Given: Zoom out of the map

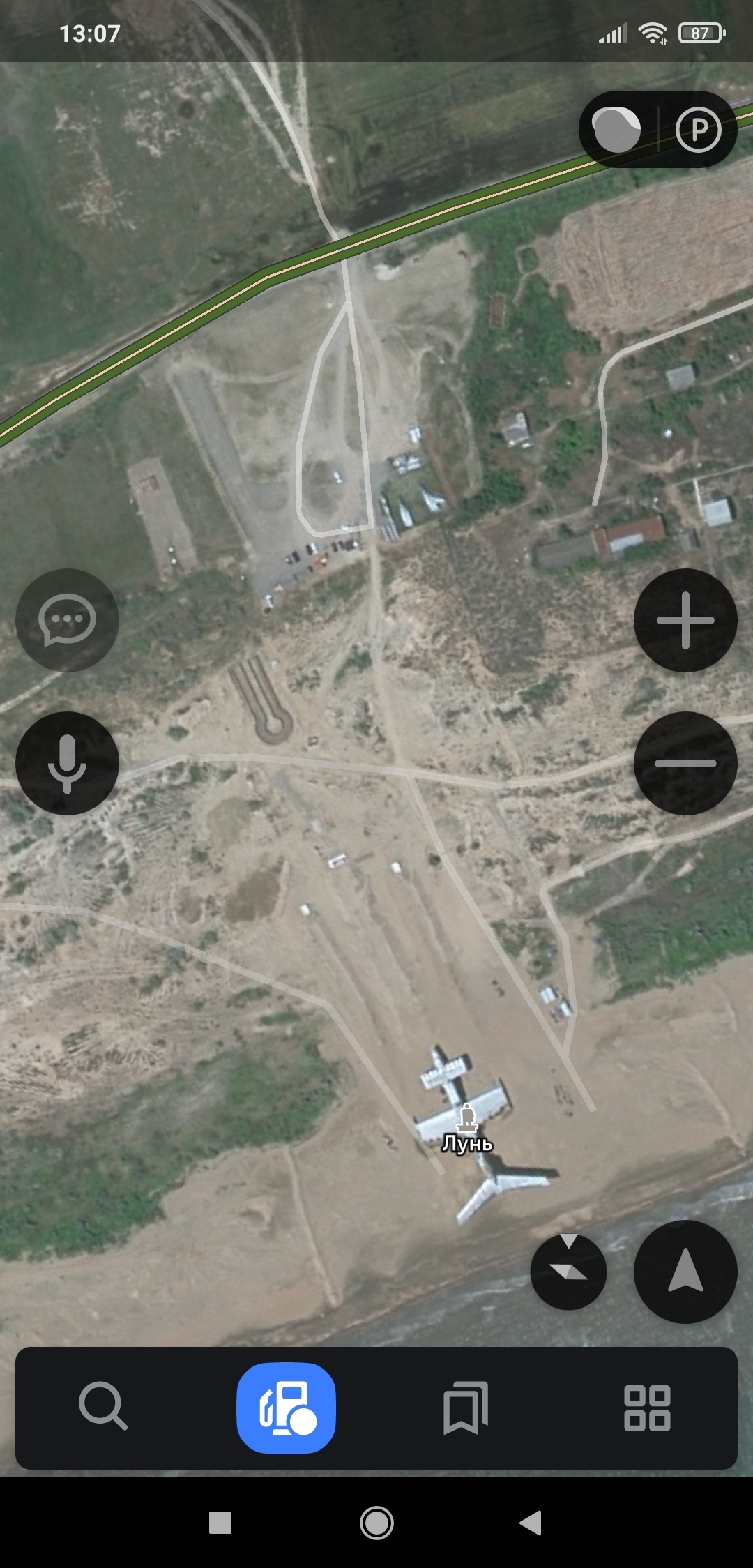Looking at the screenshot, I should [685, 763].
